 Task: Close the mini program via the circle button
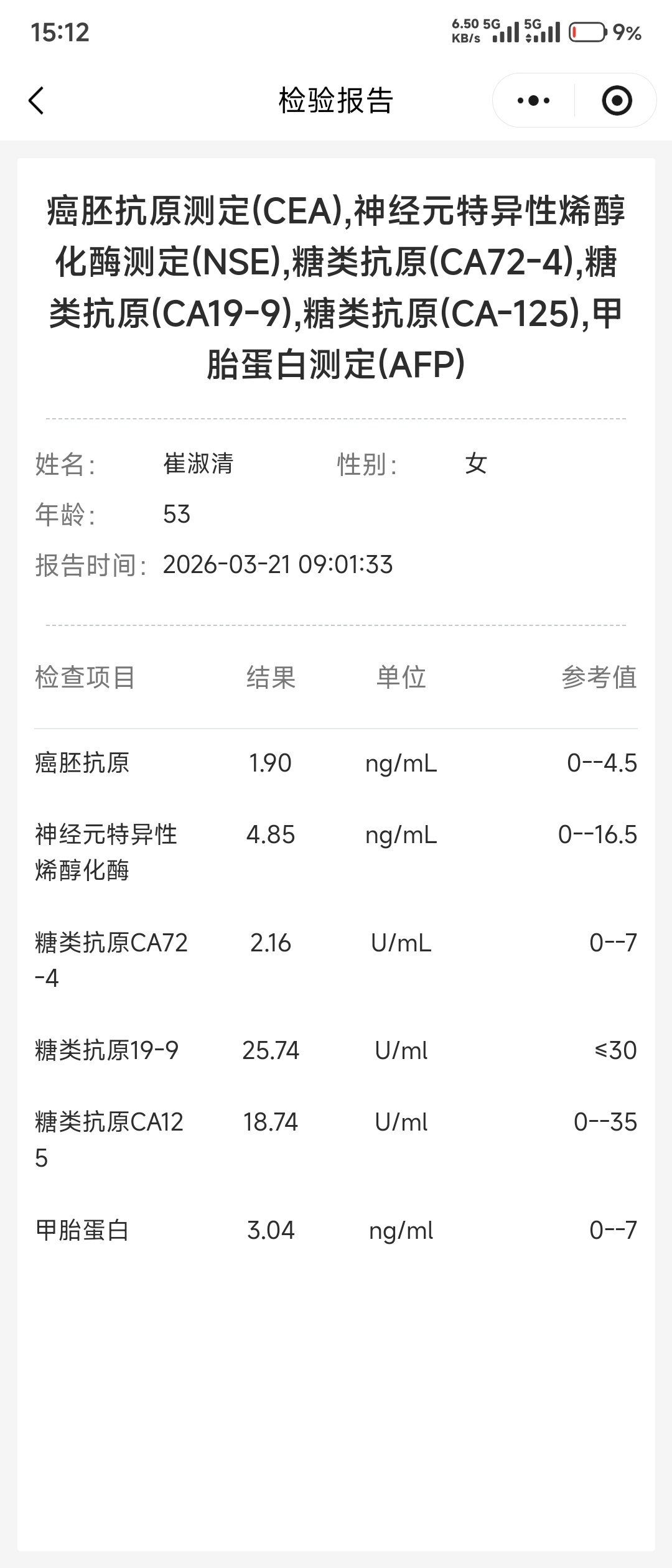coord(617,101)
